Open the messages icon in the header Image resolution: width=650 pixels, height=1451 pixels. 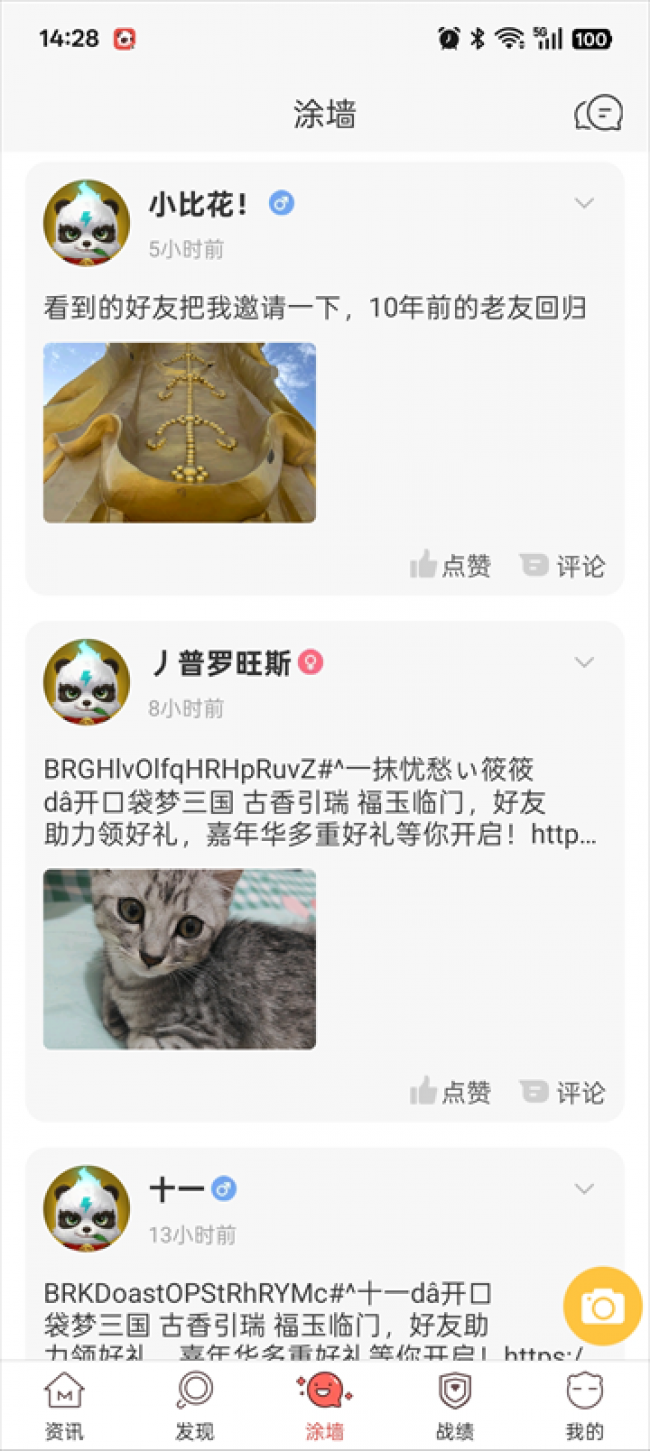click(598, 114)
